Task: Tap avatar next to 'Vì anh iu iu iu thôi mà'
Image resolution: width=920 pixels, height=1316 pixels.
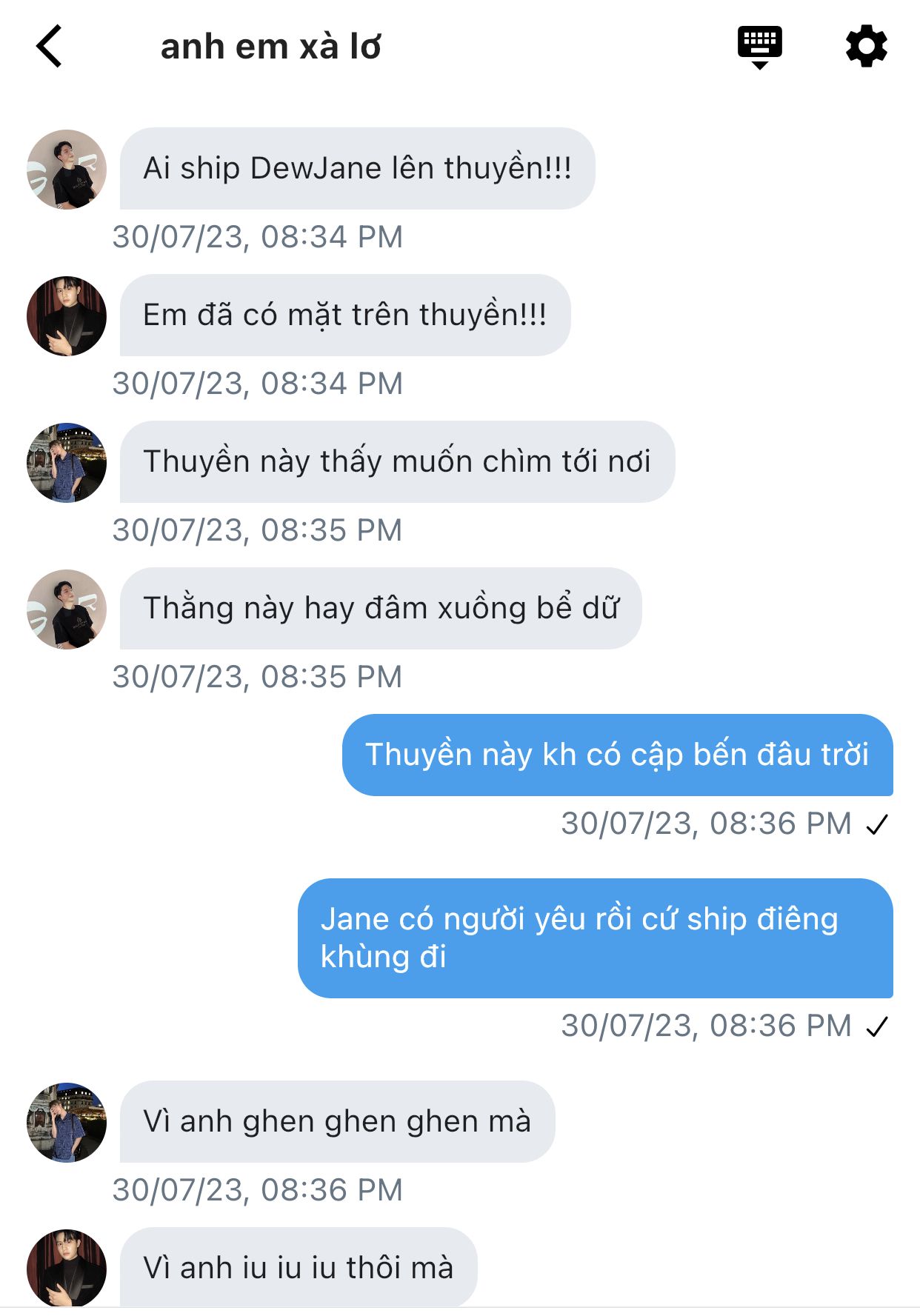Action: pos(67,1267)
